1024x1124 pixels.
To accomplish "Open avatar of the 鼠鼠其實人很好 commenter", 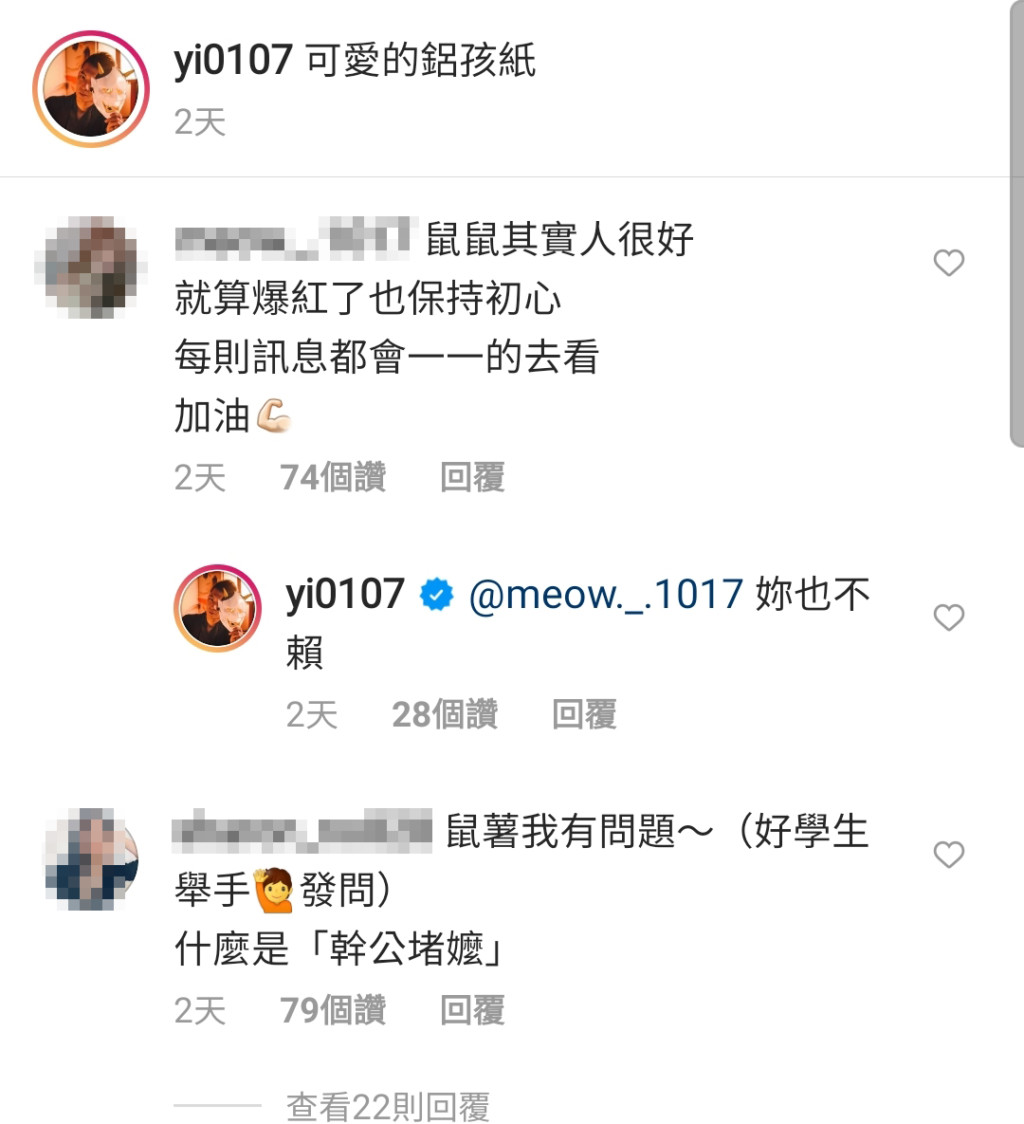I will [x=91, y=267].
